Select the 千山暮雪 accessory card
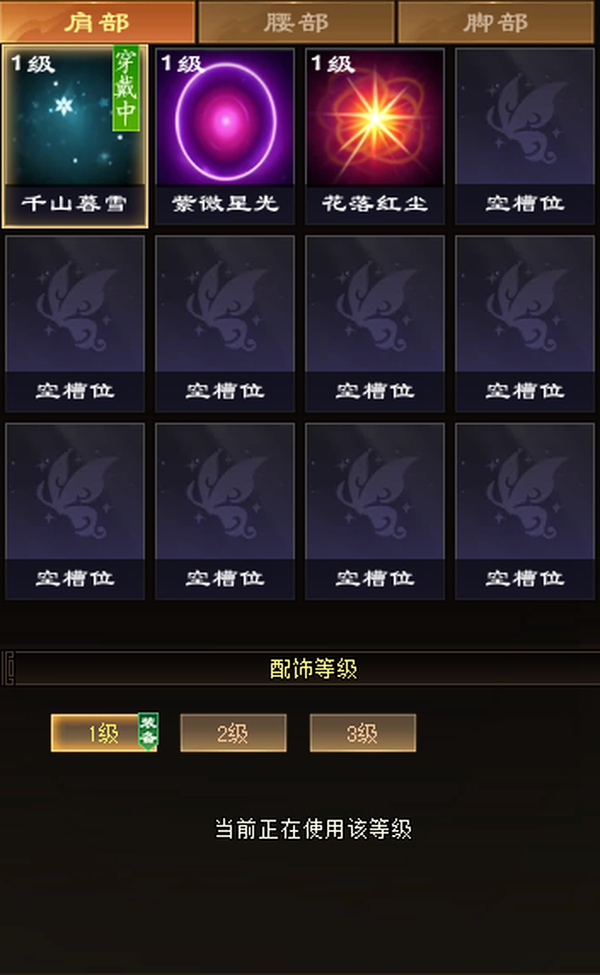This screenshot has height=975, width=600. (x=75, y=136)
